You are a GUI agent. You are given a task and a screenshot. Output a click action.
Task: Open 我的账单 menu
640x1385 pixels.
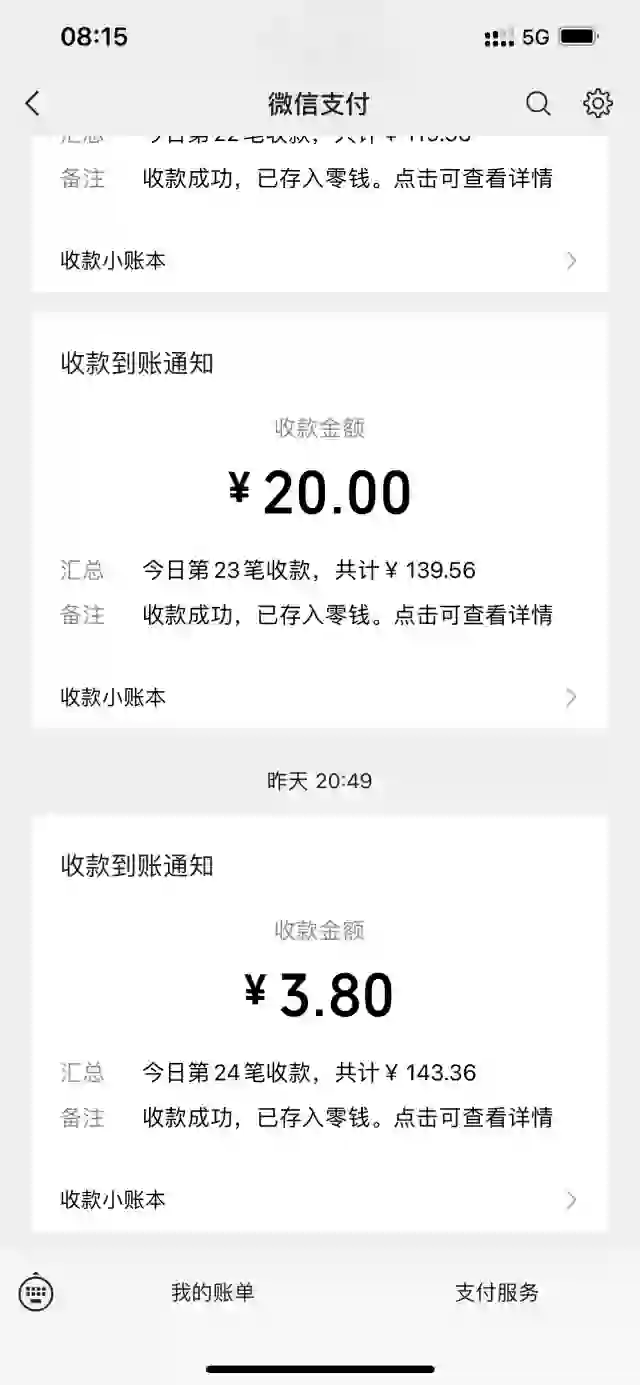tap(213, 1292)
